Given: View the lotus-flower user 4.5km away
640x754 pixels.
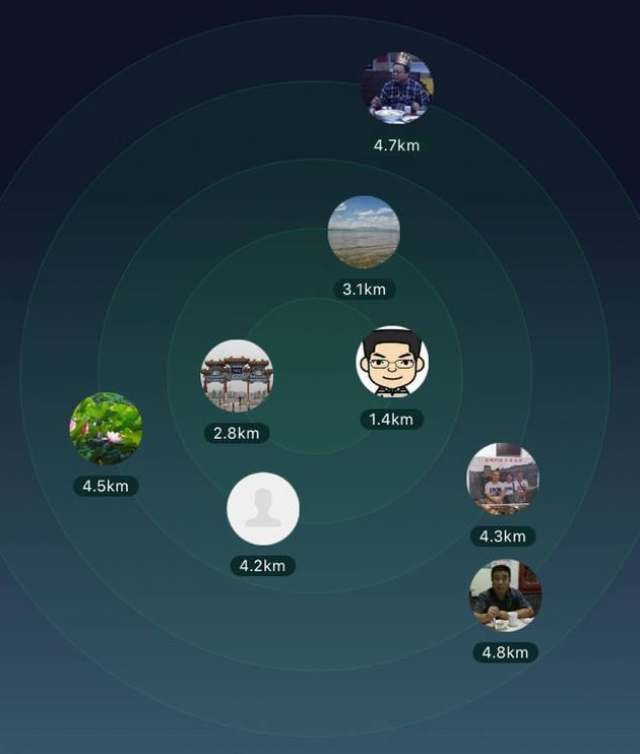Looking at the screenshot, I should 106,429.
